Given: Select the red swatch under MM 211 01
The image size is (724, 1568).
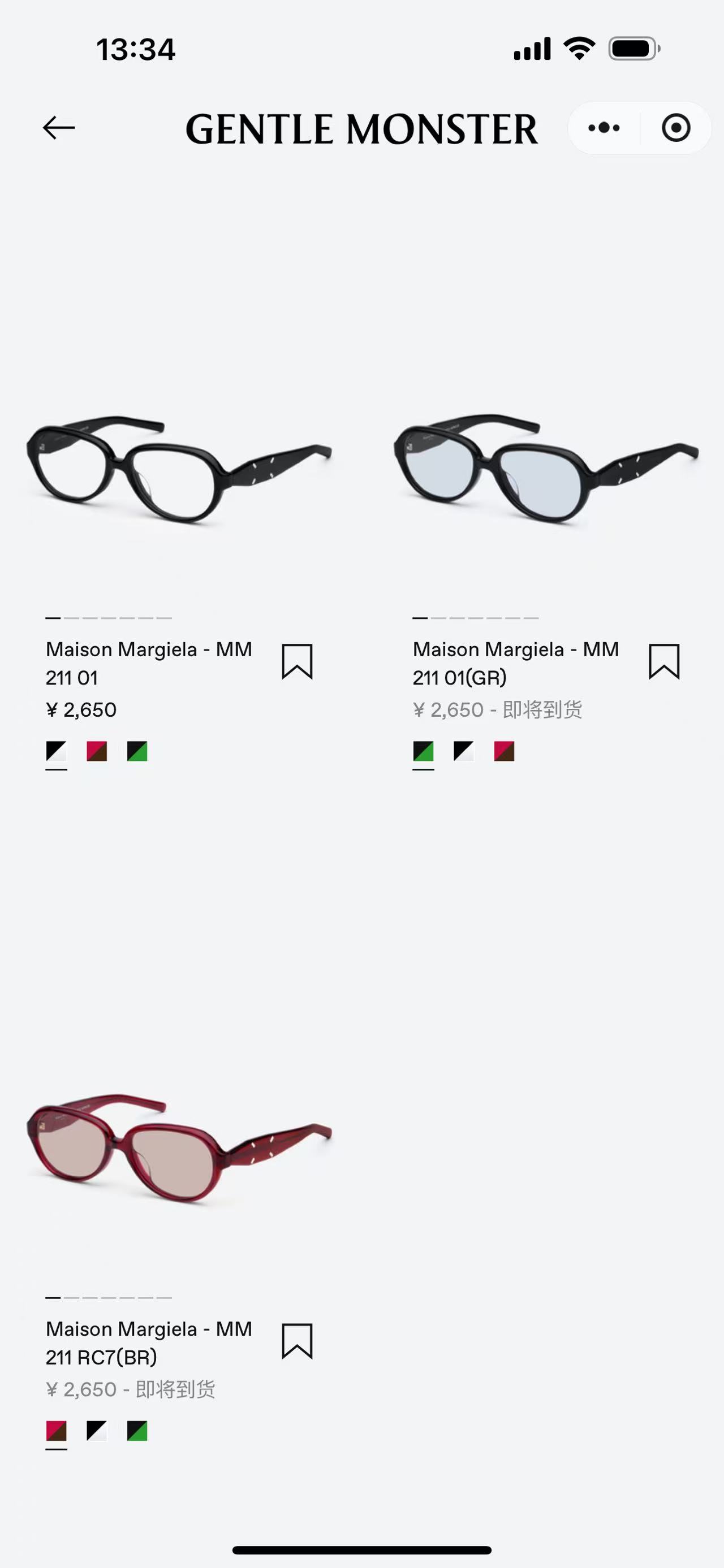Looking at the screenshot, I should 97,751.
